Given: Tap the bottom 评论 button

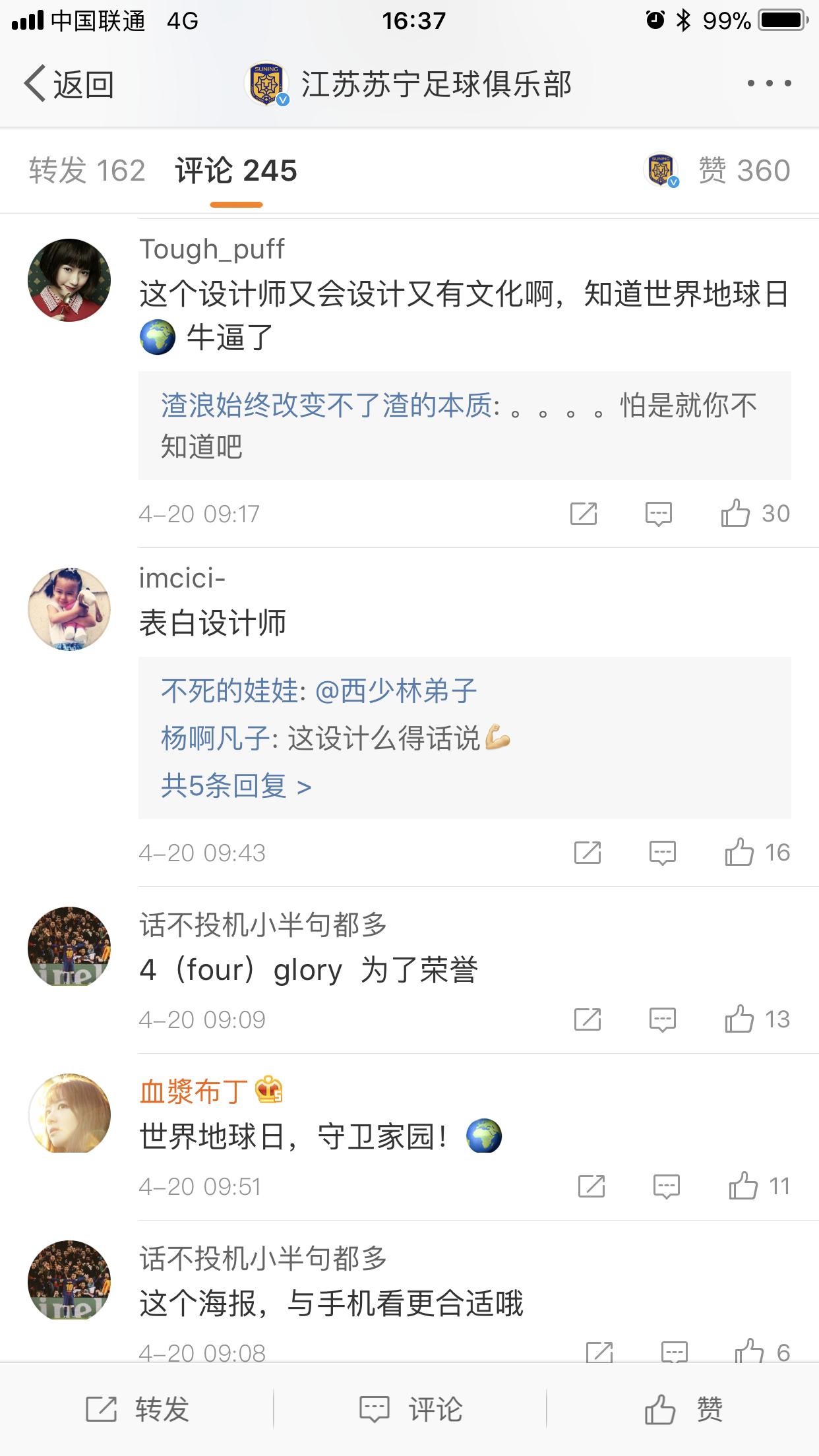Looking at the screenshot, I should 410,1409.
